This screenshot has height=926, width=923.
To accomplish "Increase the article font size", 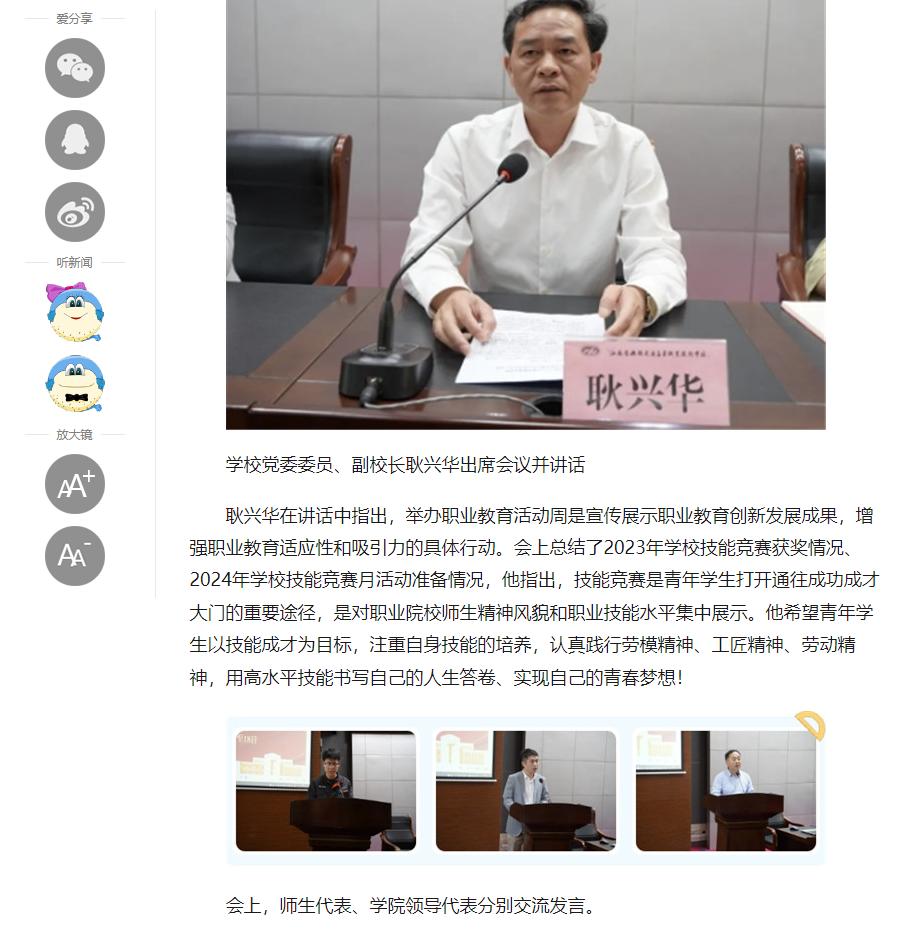I will click(75, 484).
